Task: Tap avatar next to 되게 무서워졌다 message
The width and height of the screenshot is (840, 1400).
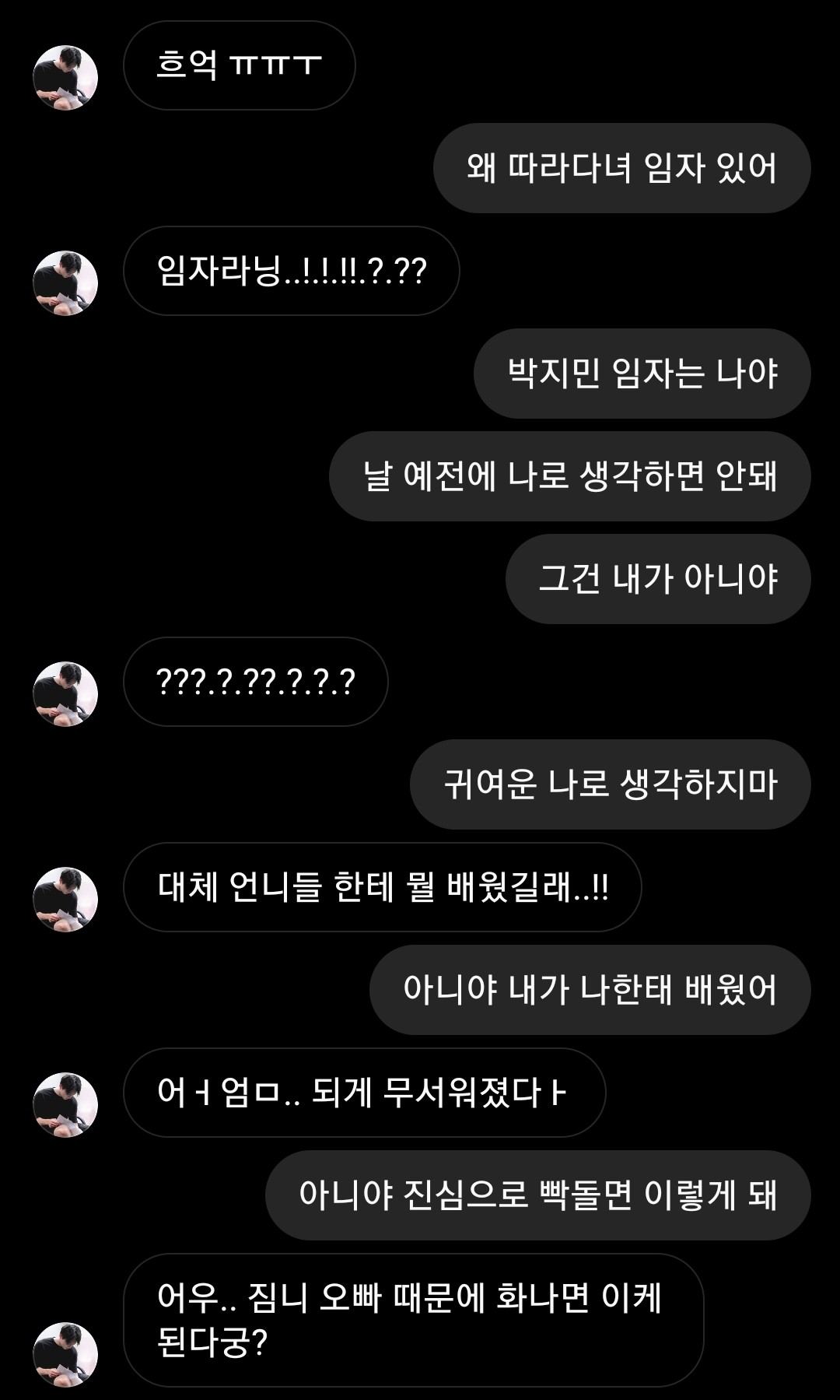Action: [x=65, y=1105]
